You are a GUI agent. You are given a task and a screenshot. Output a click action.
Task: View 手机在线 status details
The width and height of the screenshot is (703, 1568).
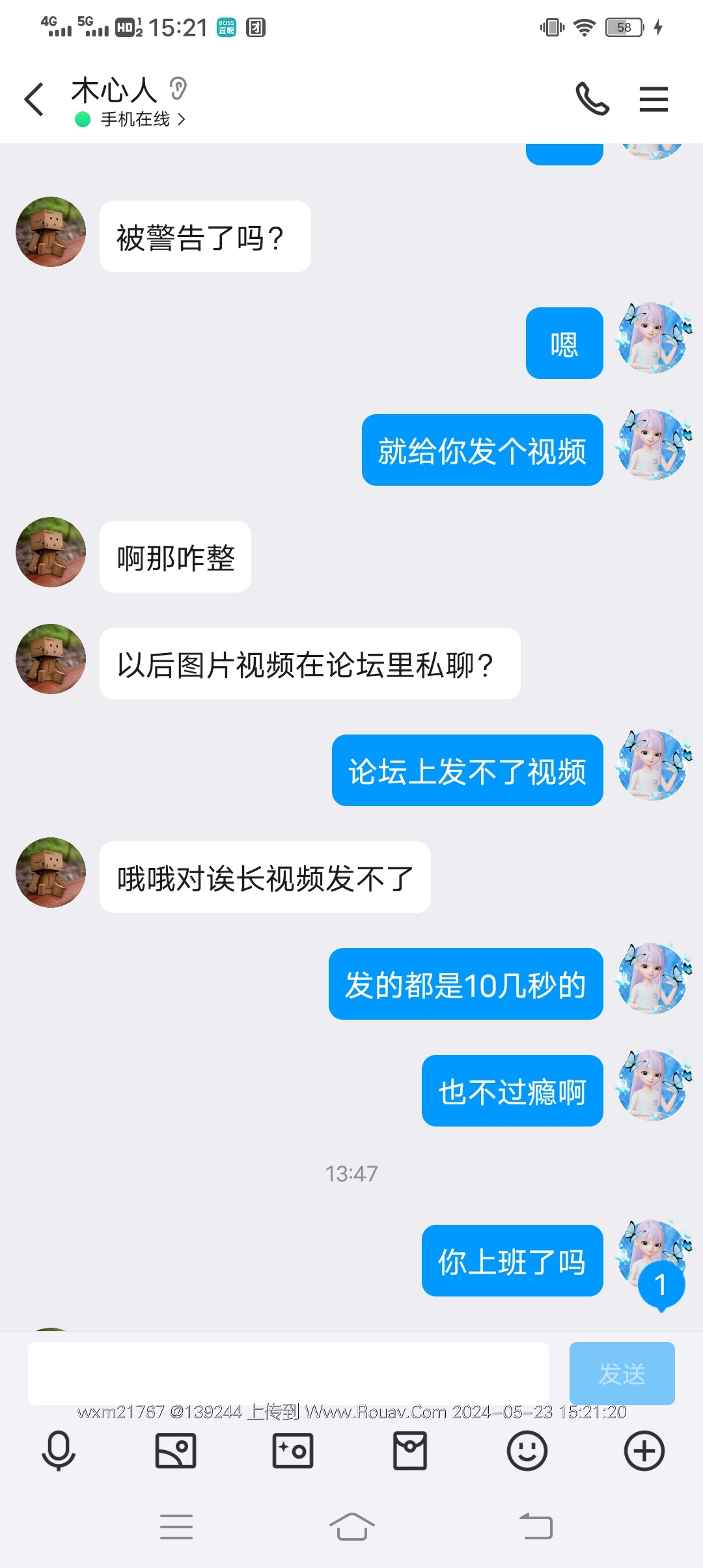point(135,119)
